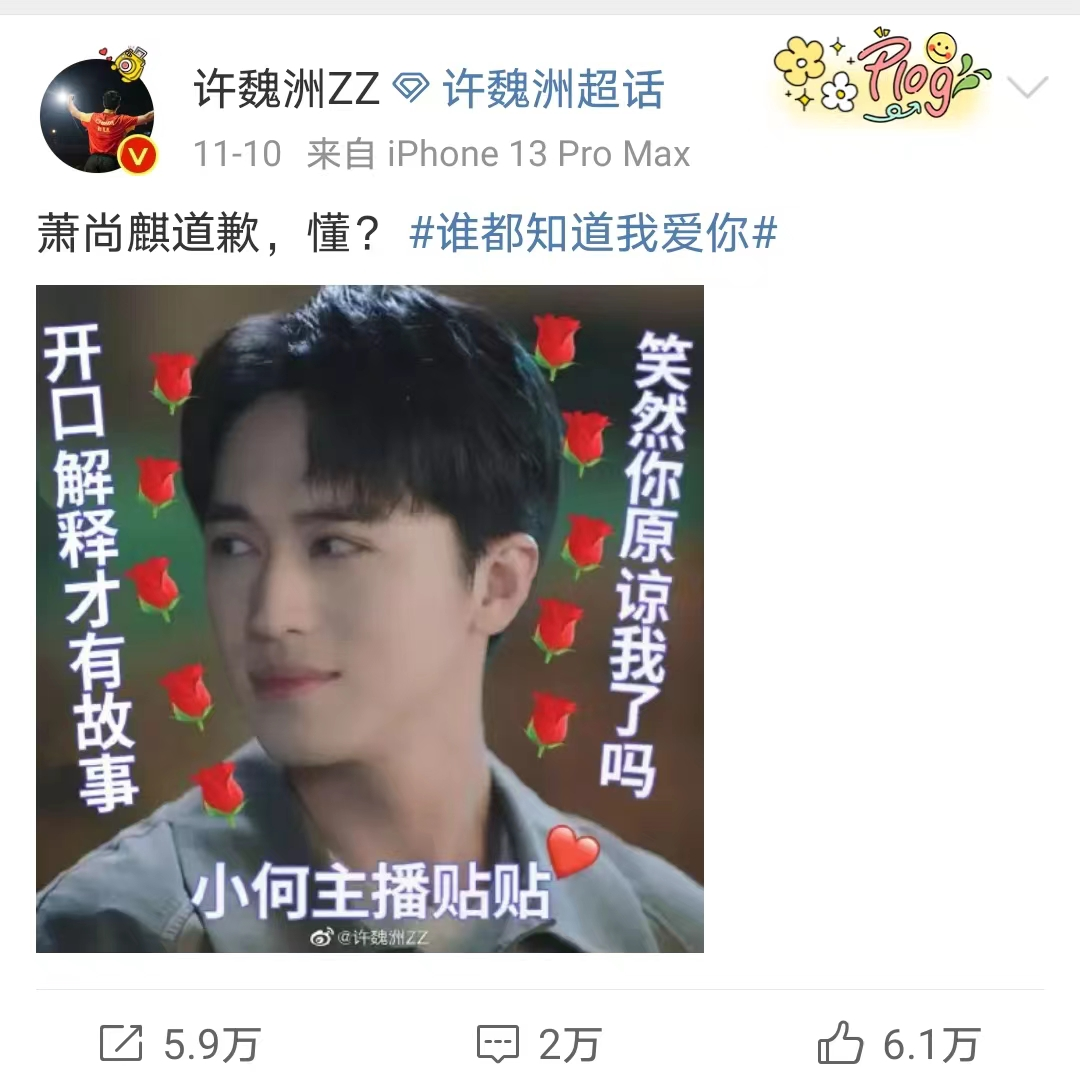Like this Weibo post
Screen dimensions: 1080x1091
tap(897, 1045)
